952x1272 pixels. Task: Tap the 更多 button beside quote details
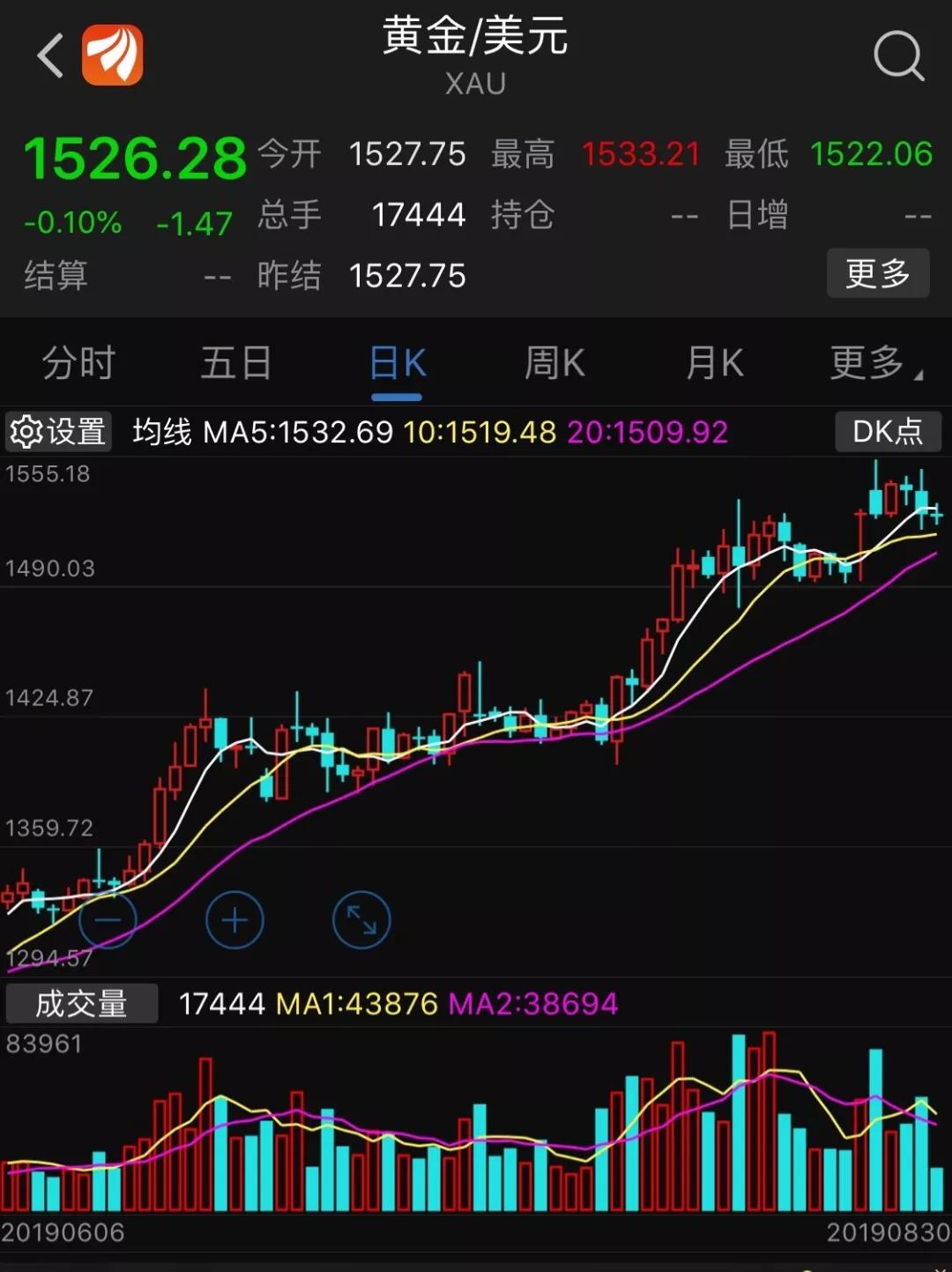click(x=877, y=273)
